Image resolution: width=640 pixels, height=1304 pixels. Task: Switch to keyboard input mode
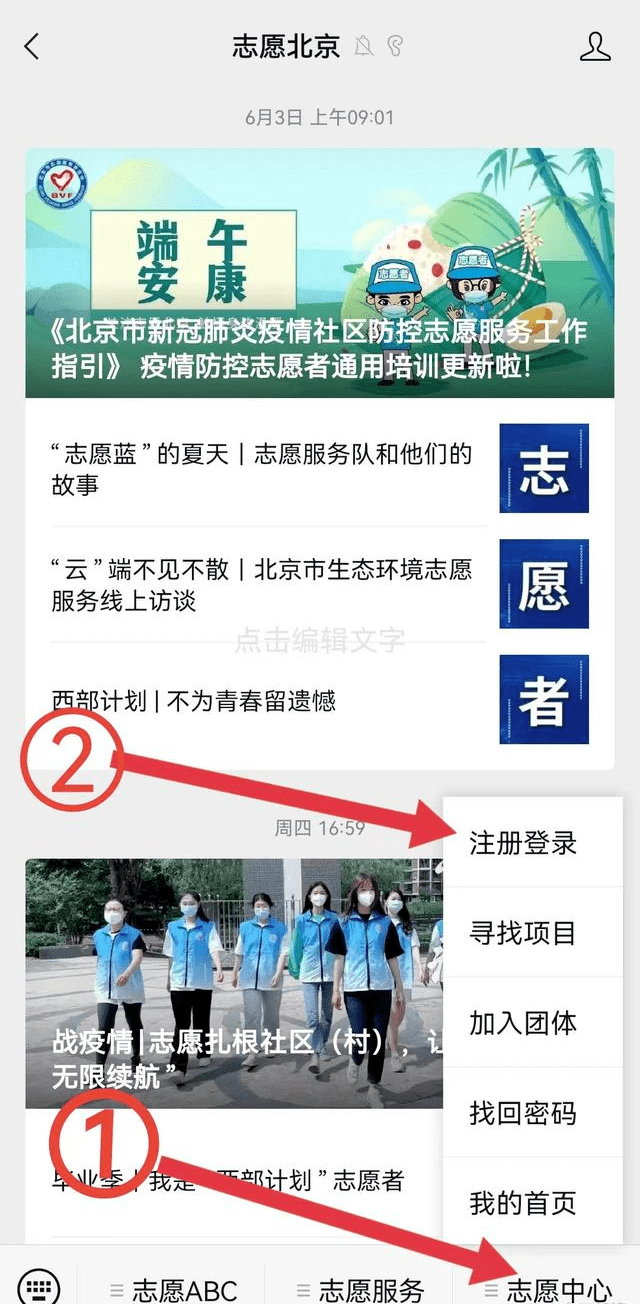pyautogui.click(x=38, y=1288)
